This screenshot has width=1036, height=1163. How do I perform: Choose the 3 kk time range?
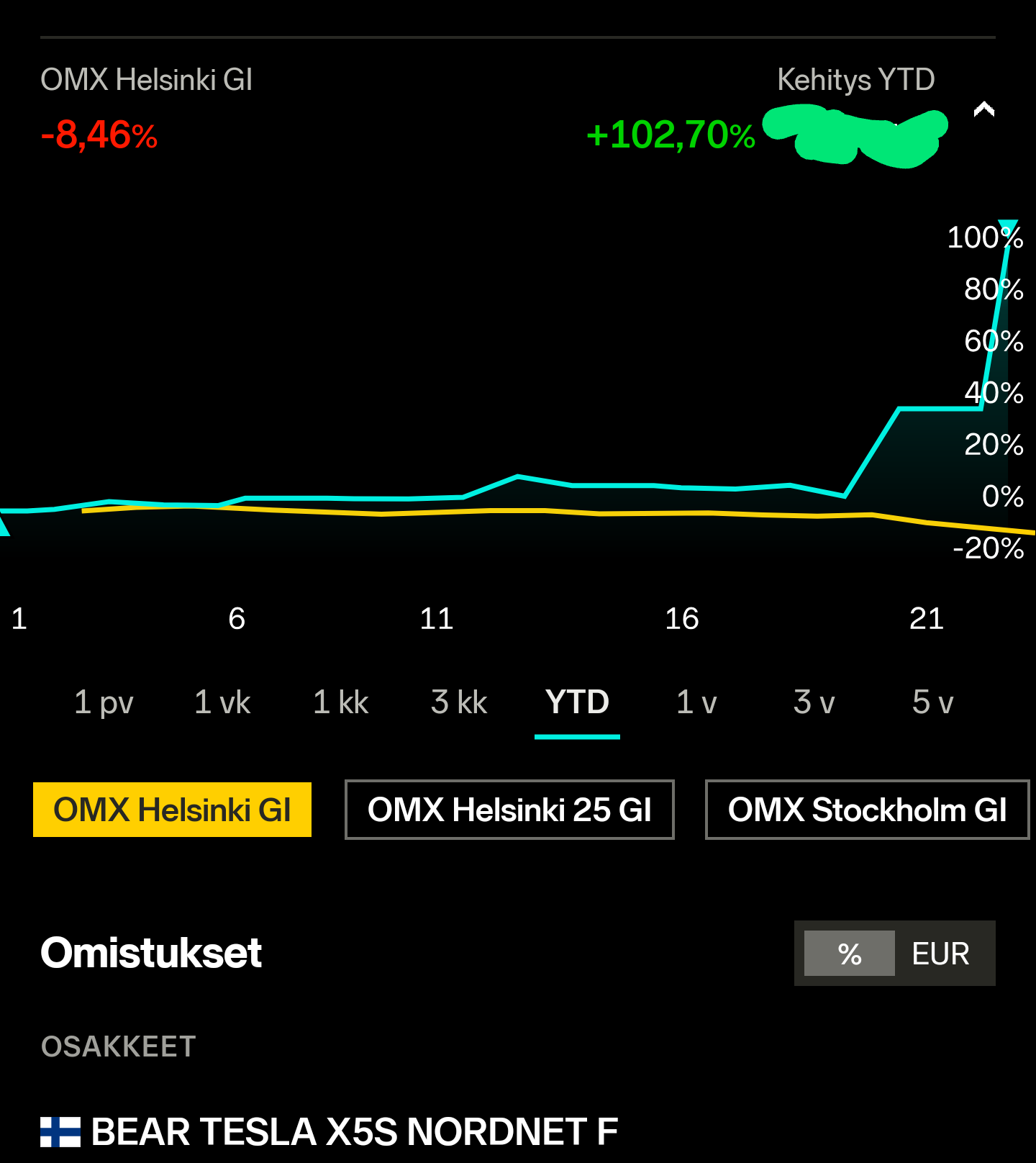pyautogui.click(x=459, y=702)
